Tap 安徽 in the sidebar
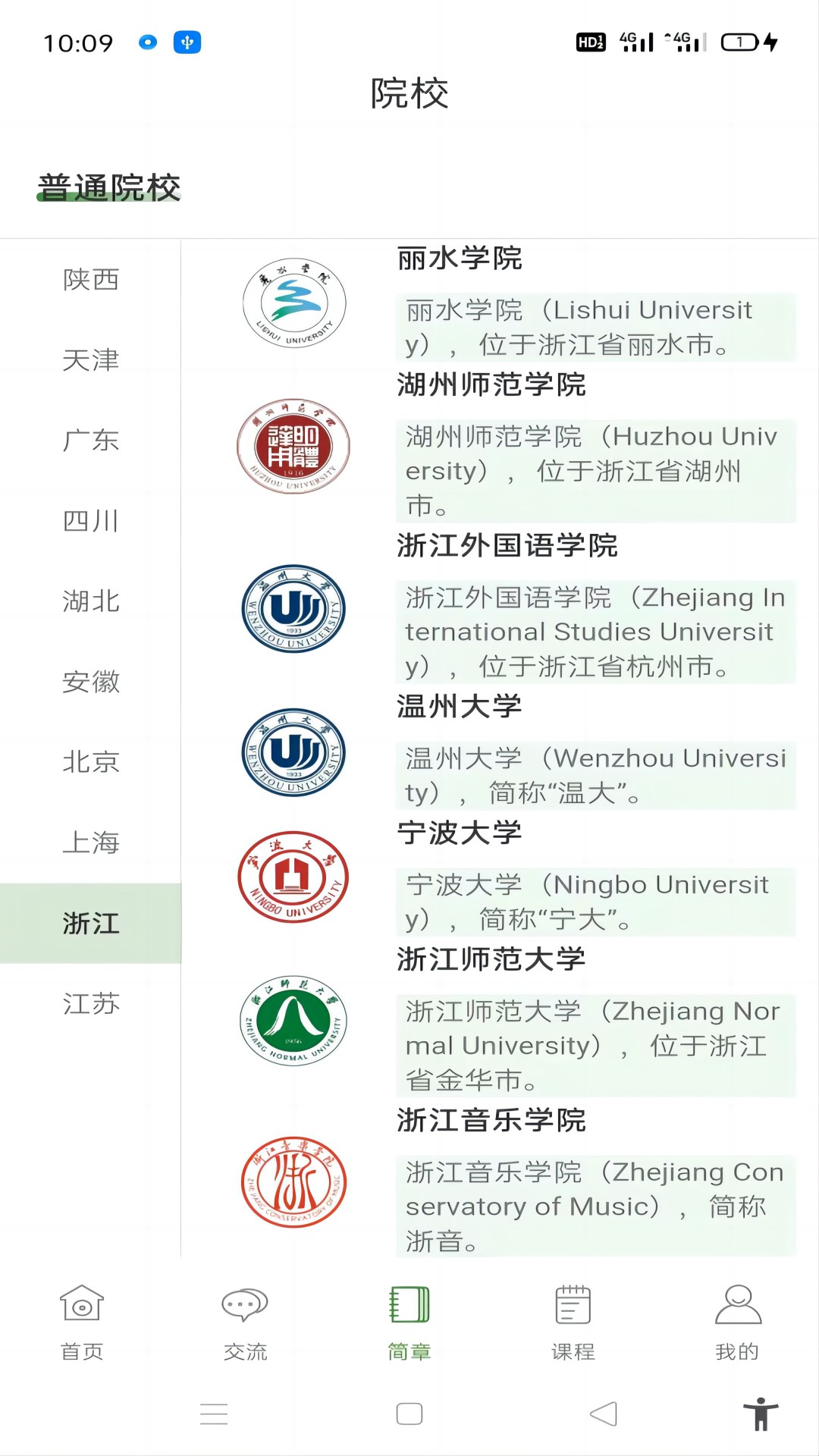819x1456 pixels. (90, 682)
